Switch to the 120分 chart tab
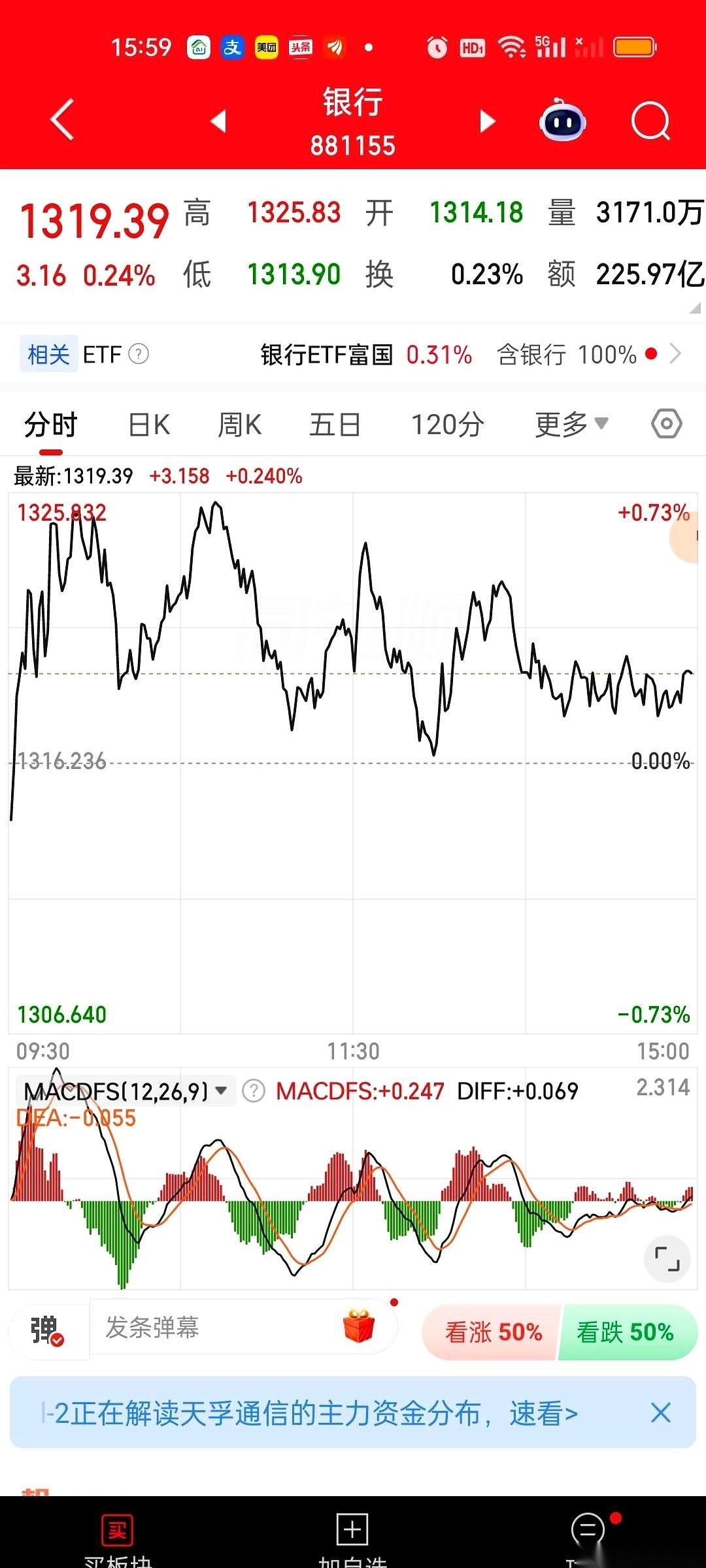Viewport: 706px width, 1568px height. 447,425
